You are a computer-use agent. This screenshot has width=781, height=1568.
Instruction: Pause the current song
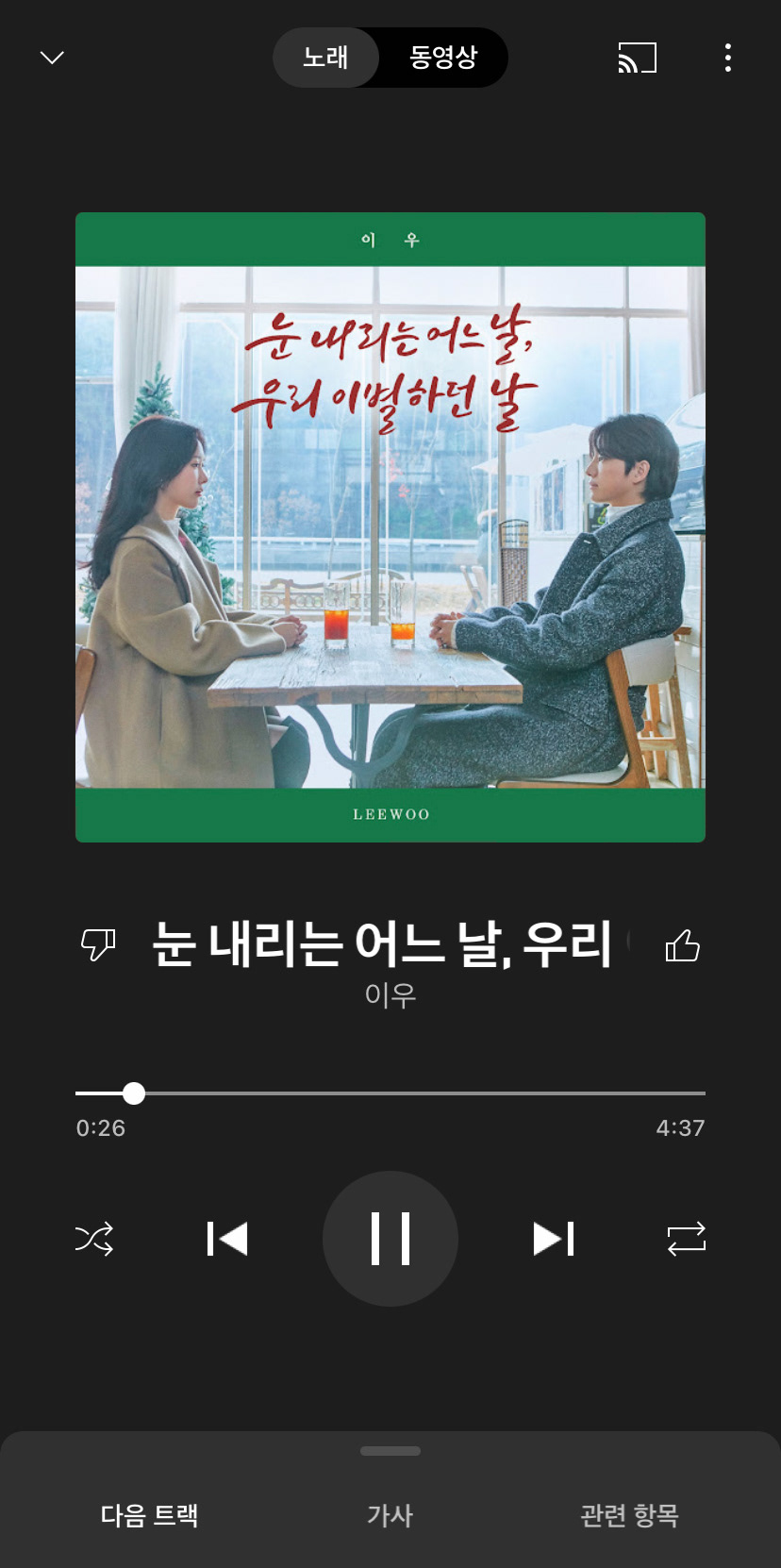click(390, 1239)
